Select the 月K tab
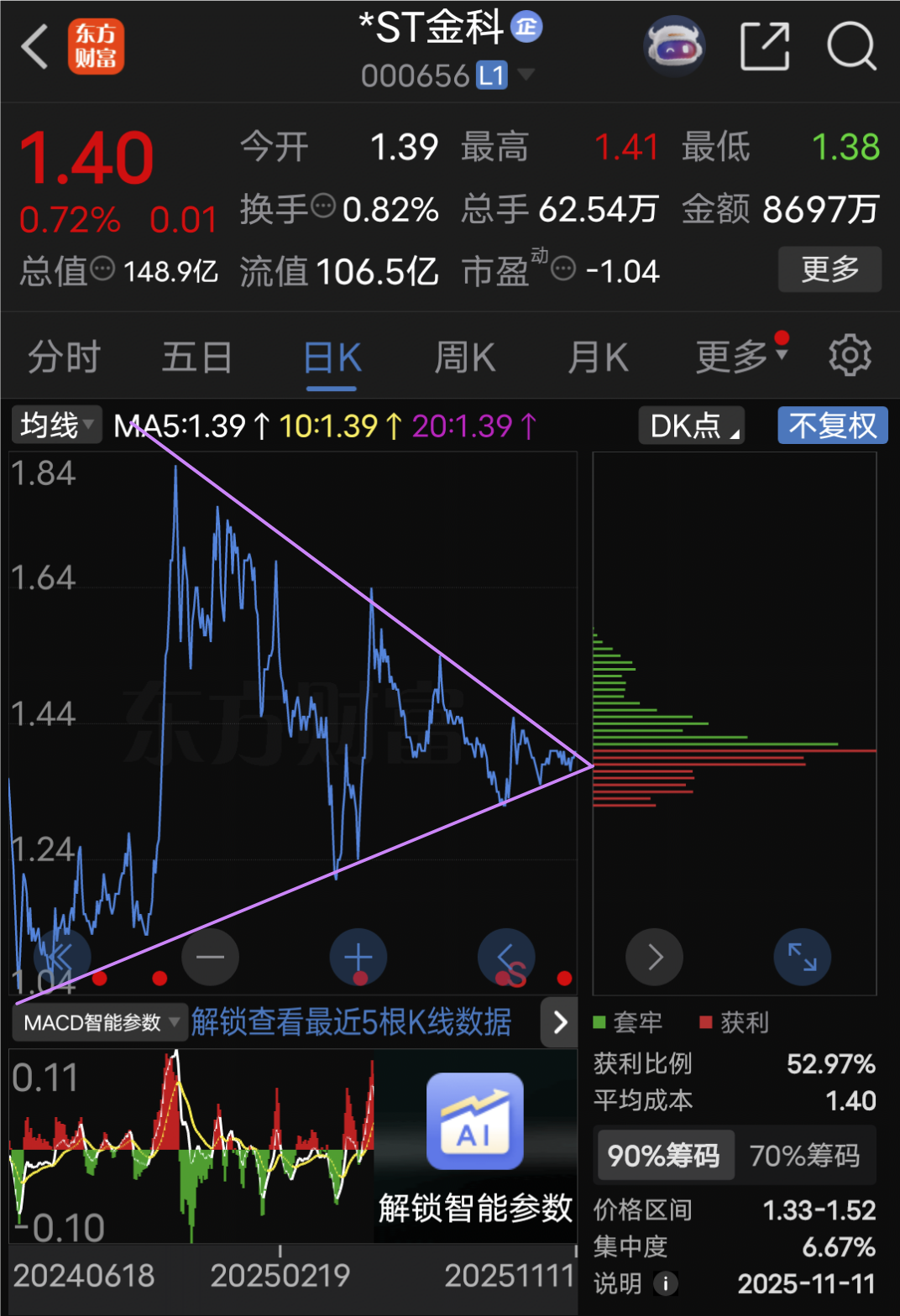900x1316 pixels. pyautogui.click(x=598, y=358)
